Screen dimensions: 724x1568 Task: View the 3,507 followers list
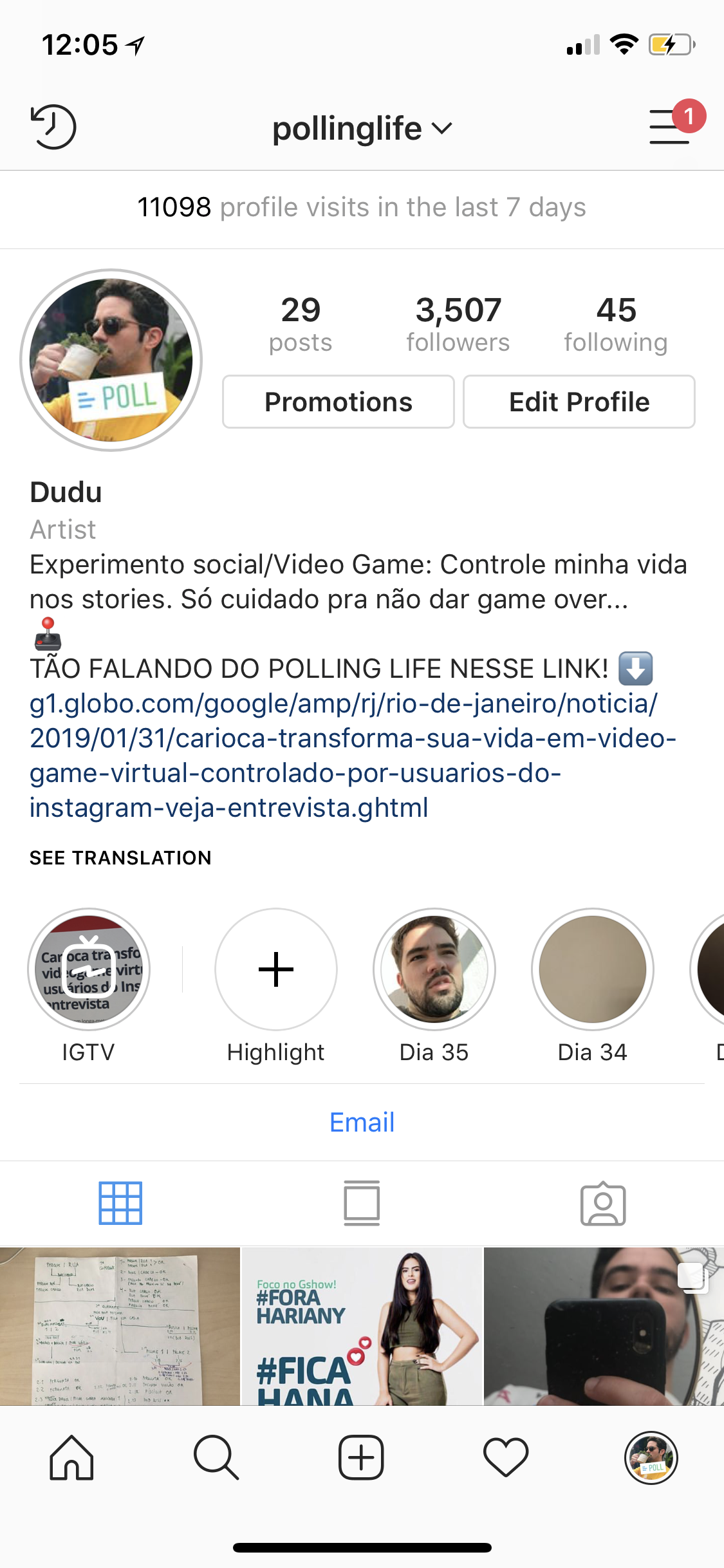[458, 324]
